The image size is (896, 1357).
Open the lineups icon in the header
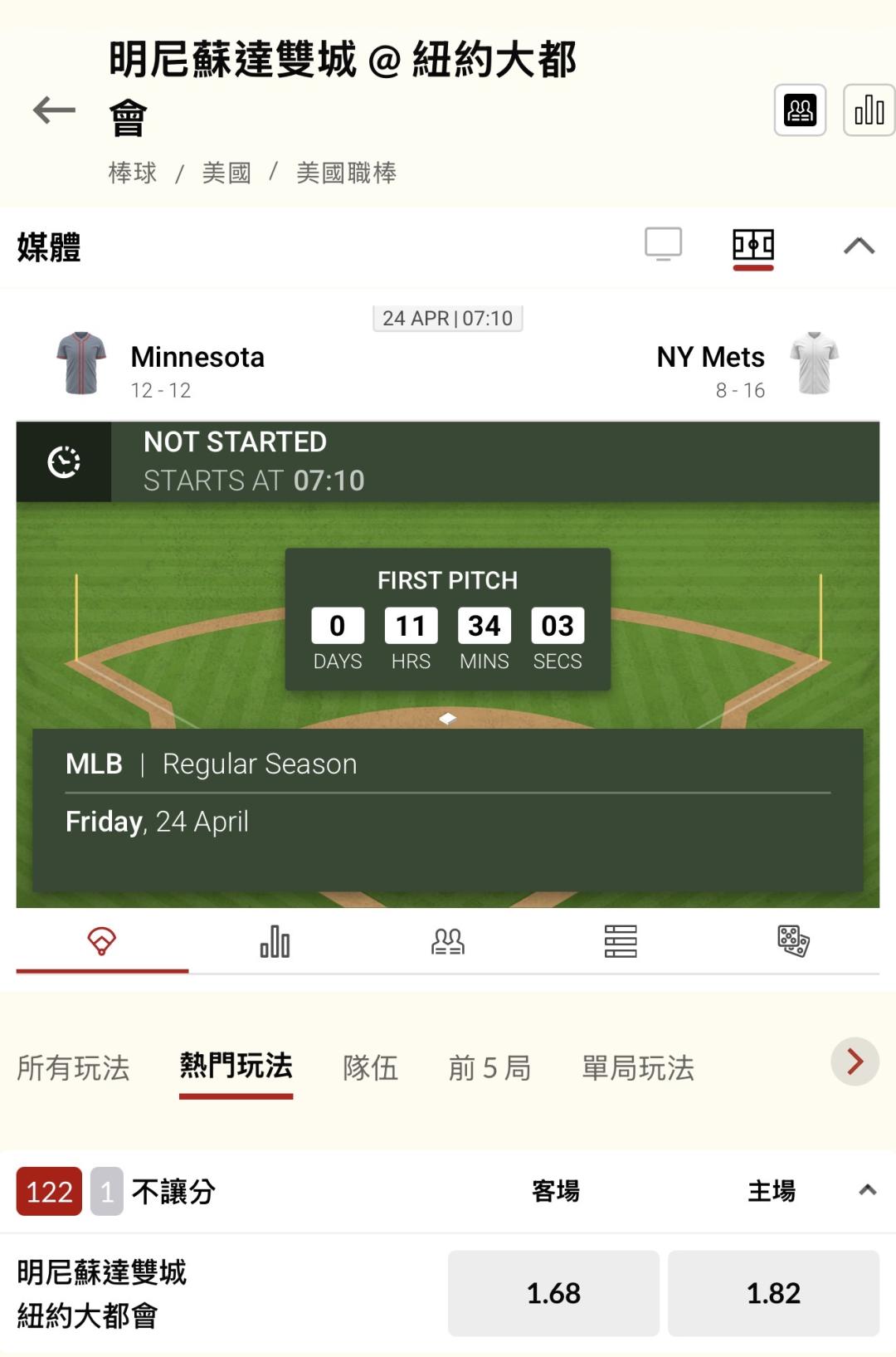coord(800,110)
